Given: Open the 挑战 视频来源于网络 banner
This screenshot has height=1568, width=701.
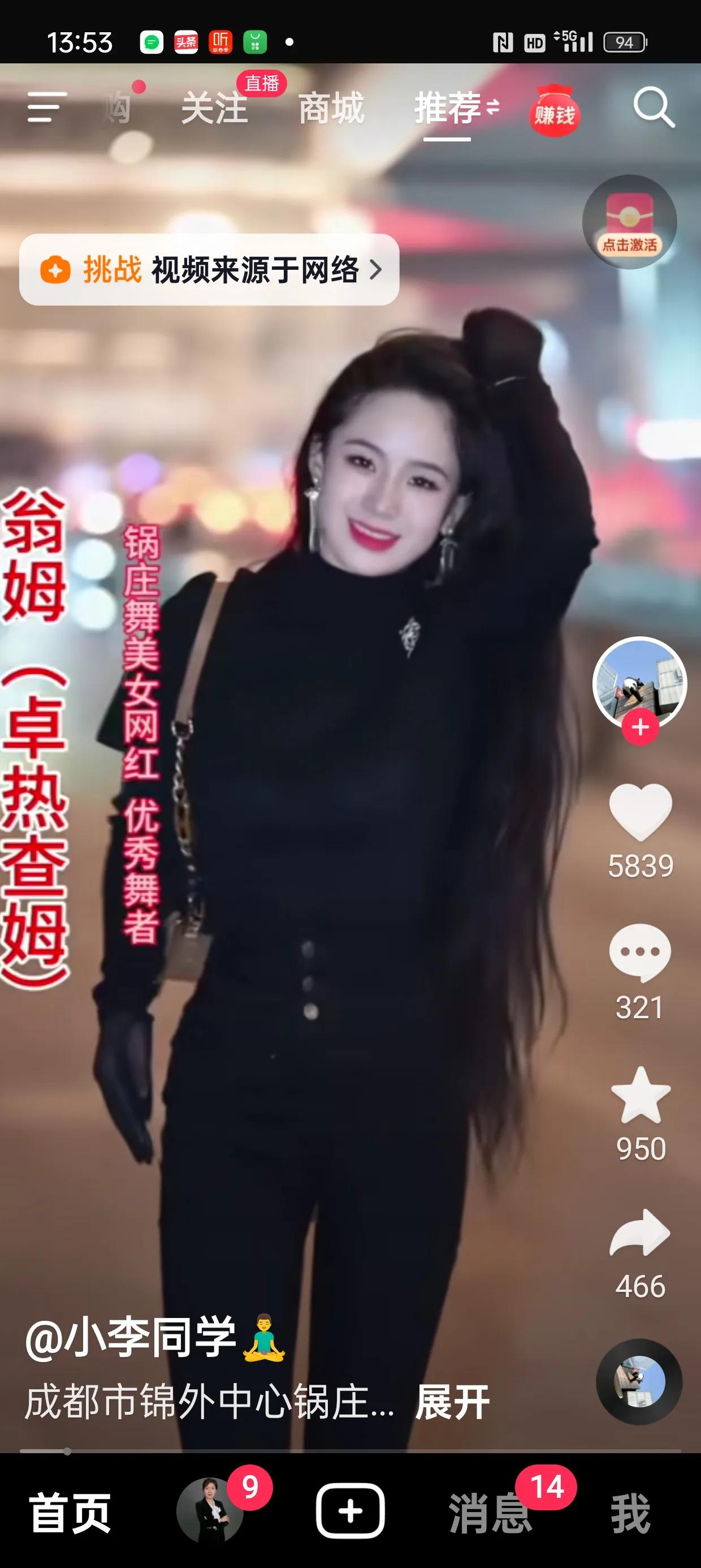Looking at the screenshot, I should [209, 269].
